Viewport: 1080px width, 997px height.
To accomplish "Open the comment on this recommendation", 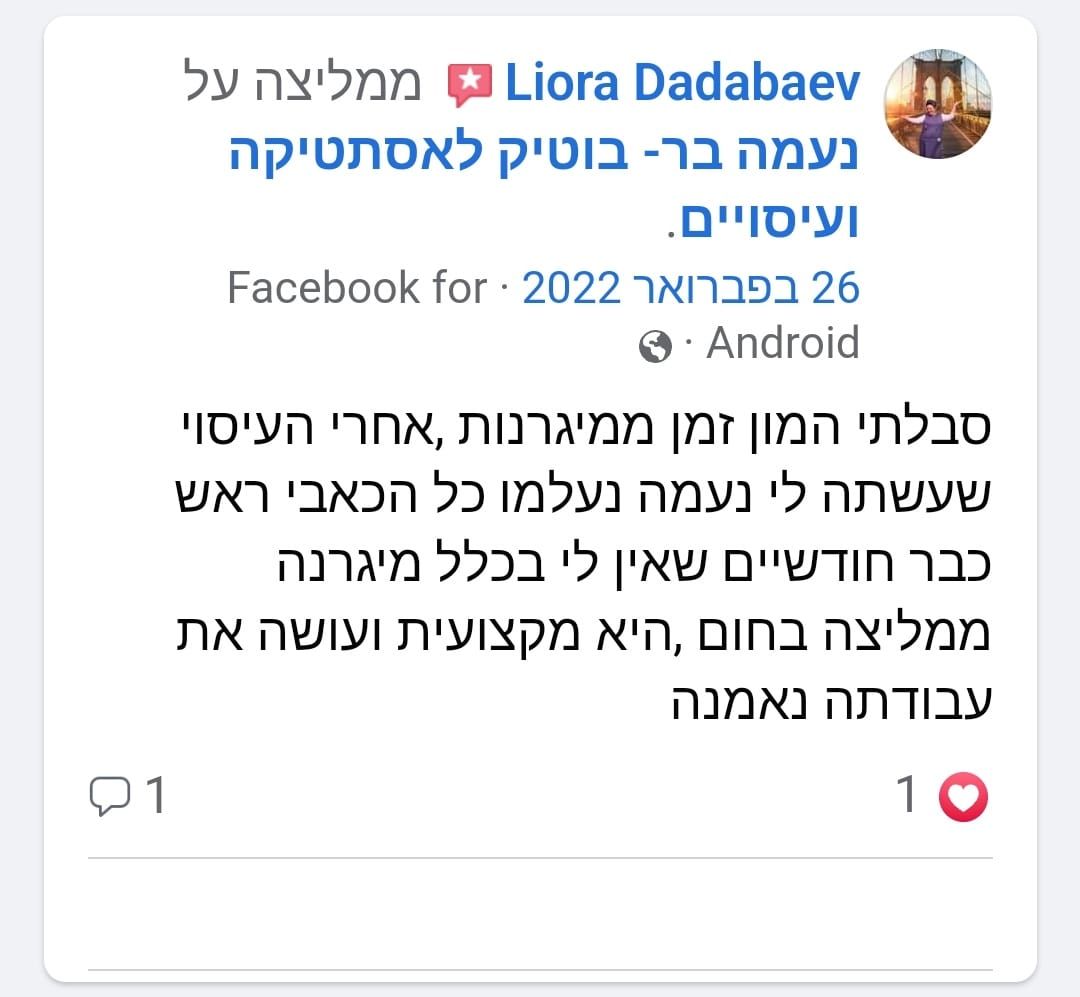I will click(128, 797).
